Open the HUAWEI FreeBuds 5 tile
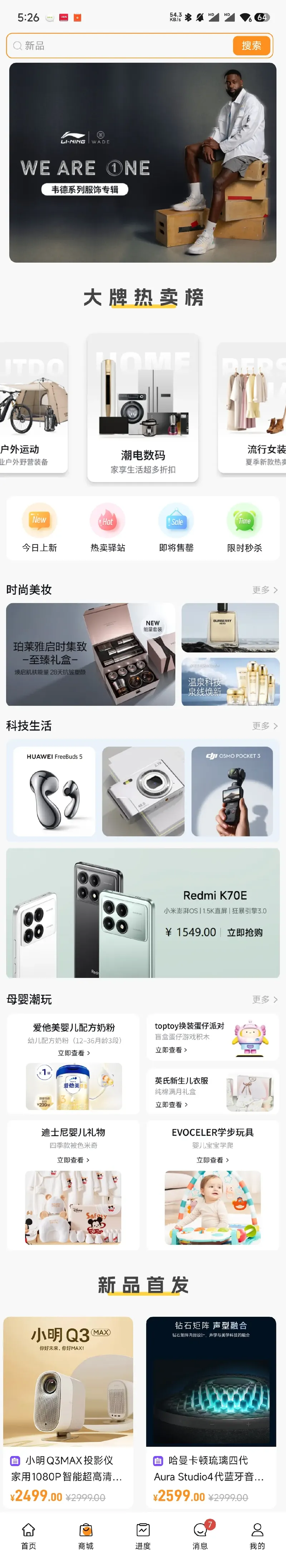Image resolution: width=286 pixels, height=1568 pixels. coord(55,791)
